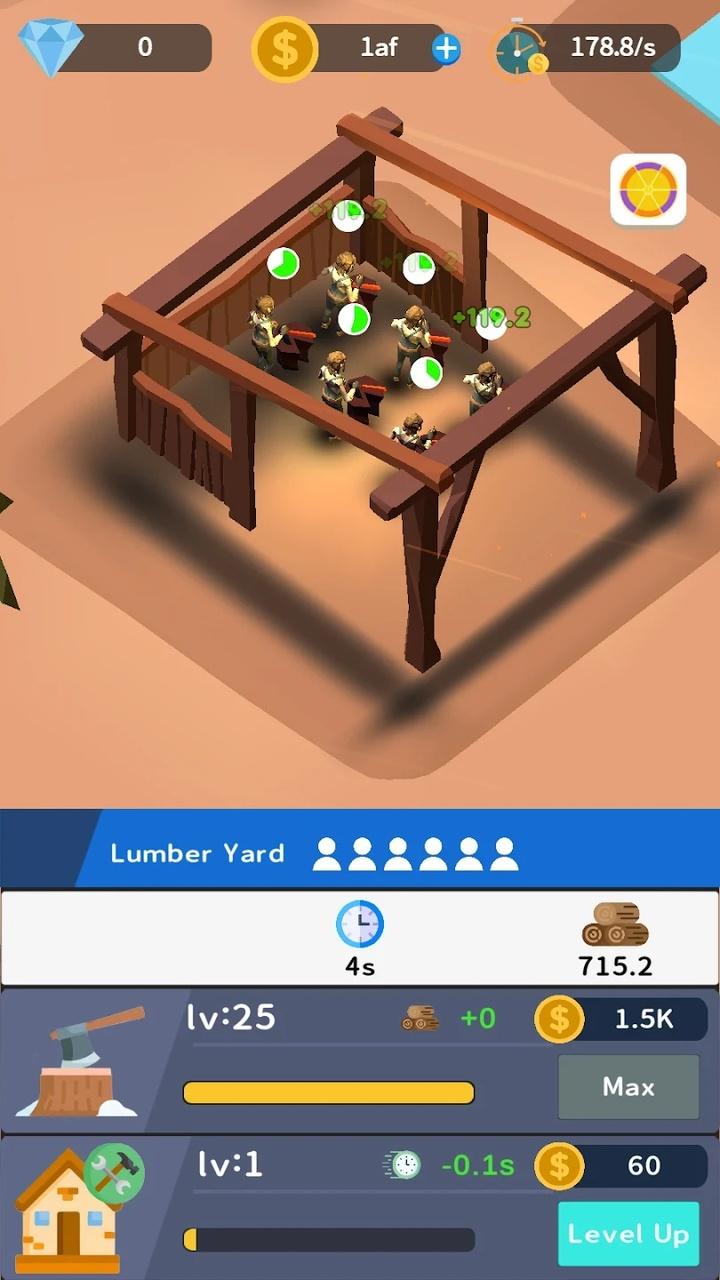
Task: Open the spin wheel bonus
Action: (648, 190)
